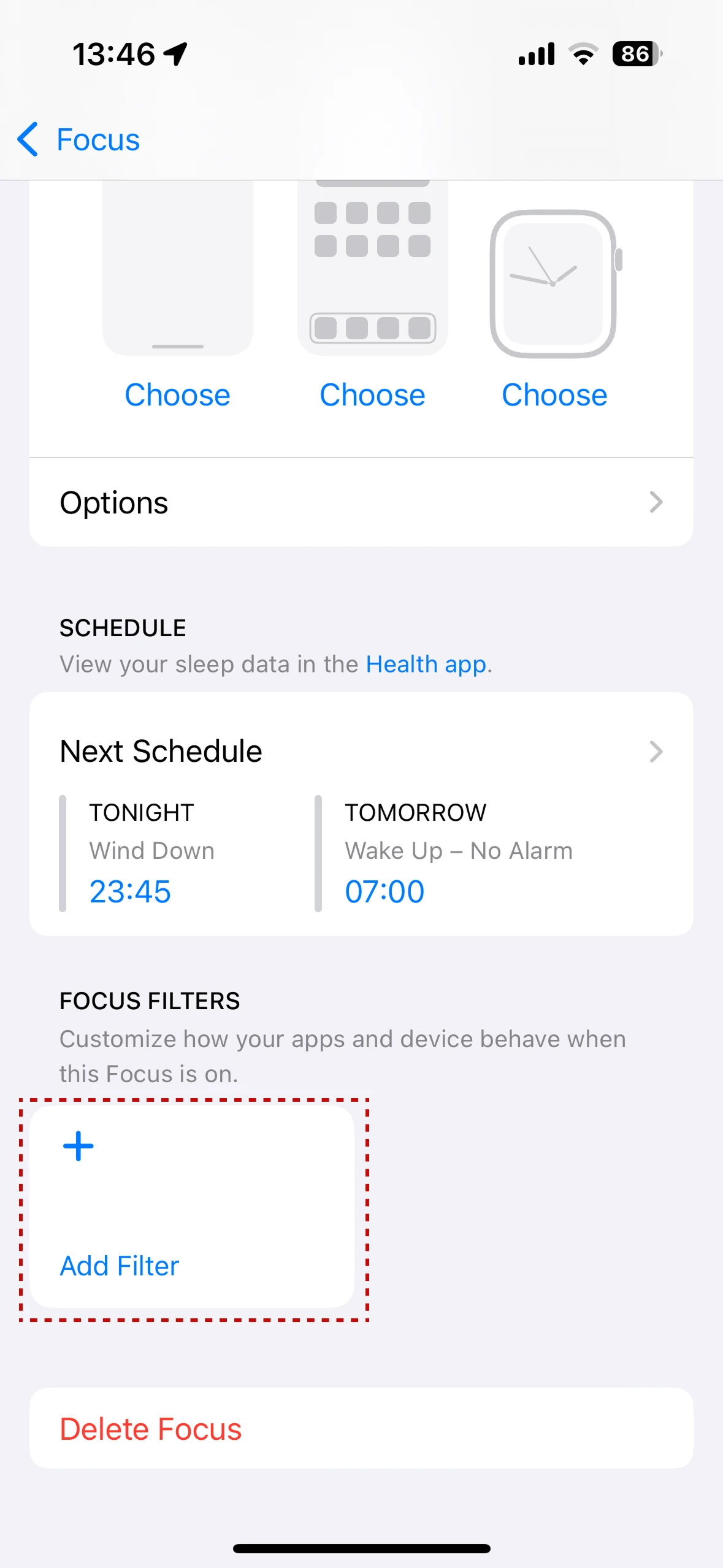
Task: Open the Next Schedule details
Action: click(x=361, y=751)
